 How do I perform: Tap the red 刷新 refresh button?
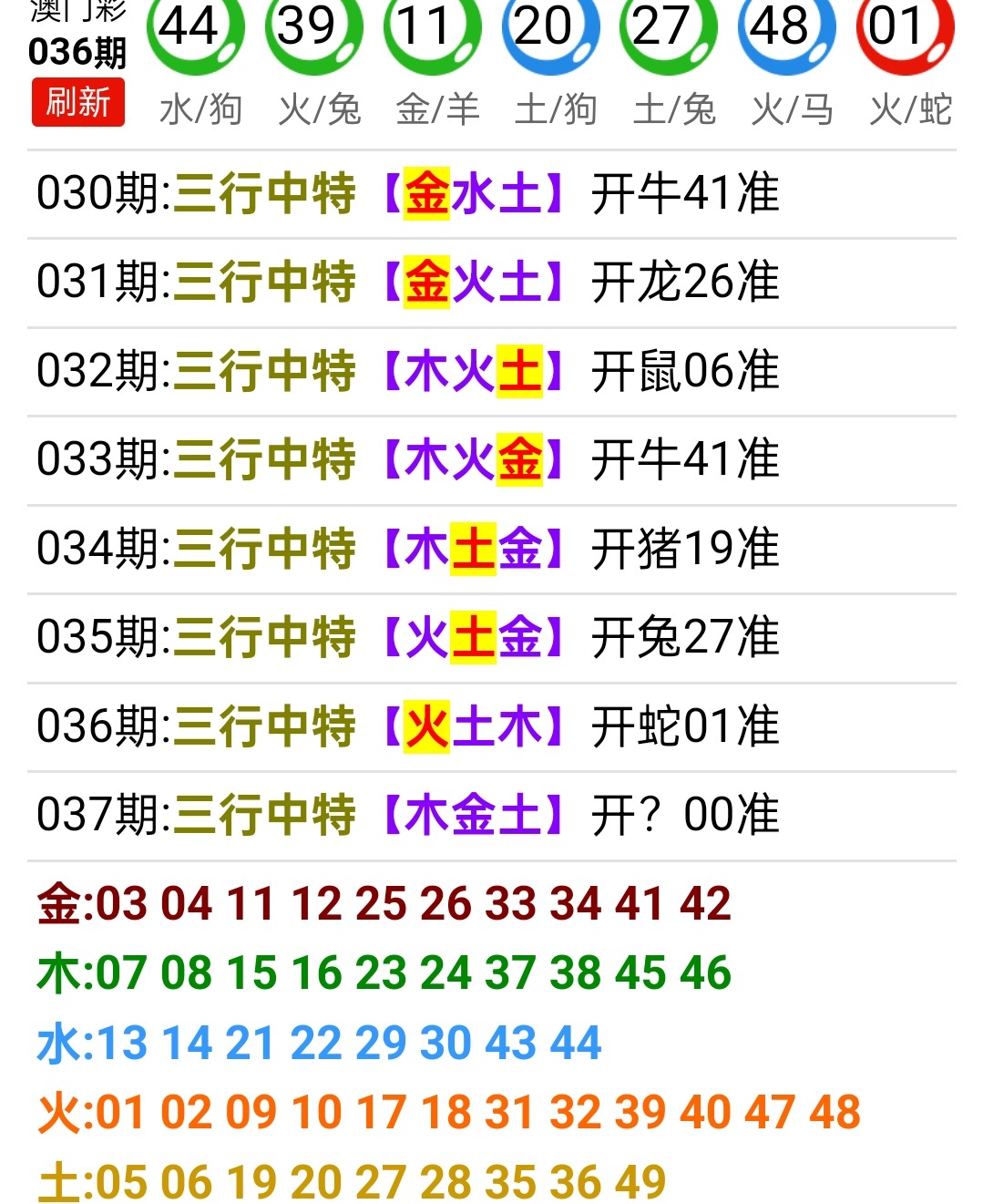coord(78,102)
